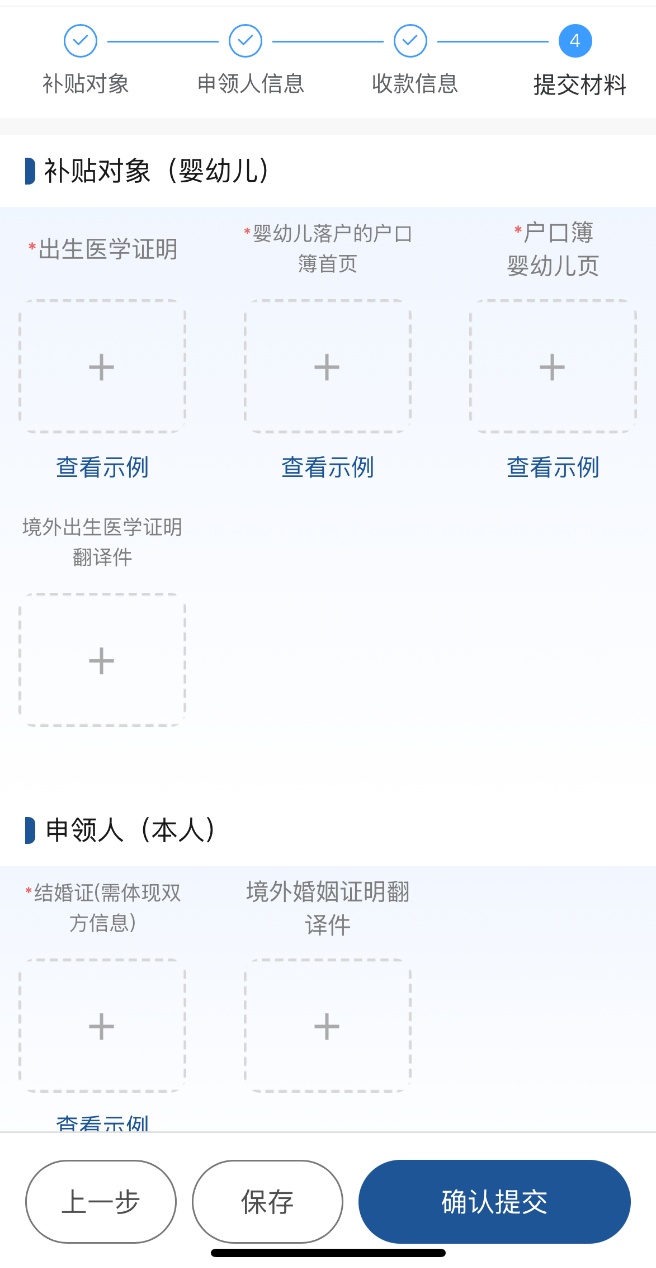The image size is (656, 1268).
Task: Upload the 出生医学证明 photo
Action: pos(101,367)
